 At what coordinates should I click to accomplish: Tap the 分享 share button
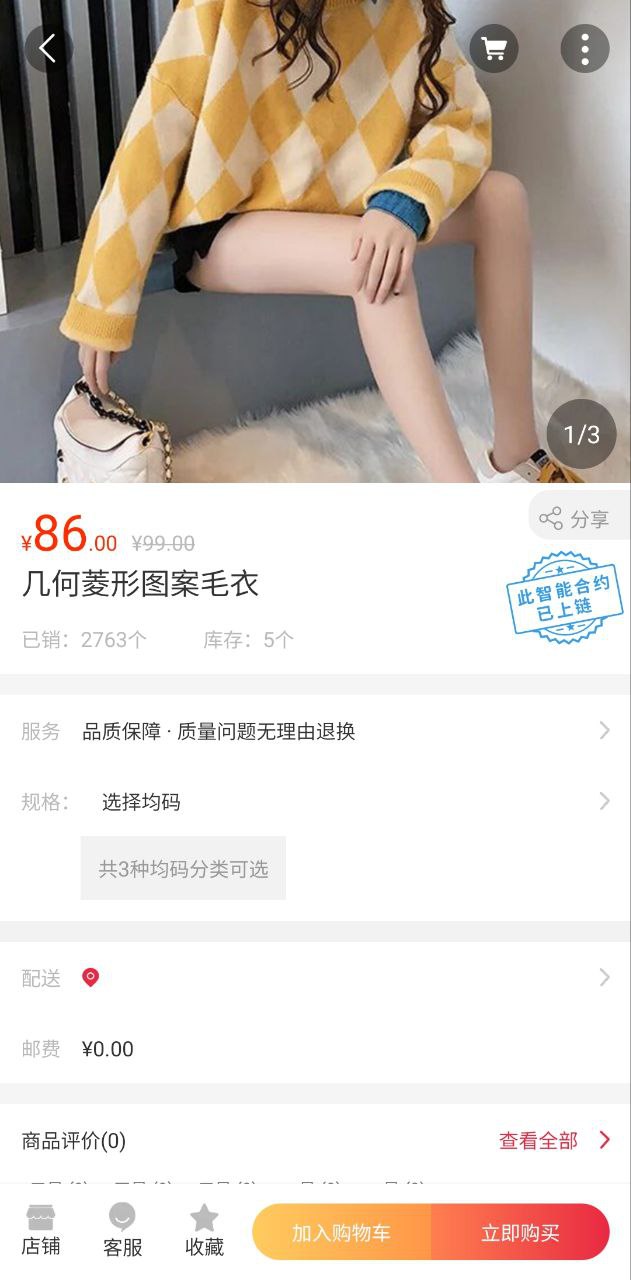[x=577, y=518]
